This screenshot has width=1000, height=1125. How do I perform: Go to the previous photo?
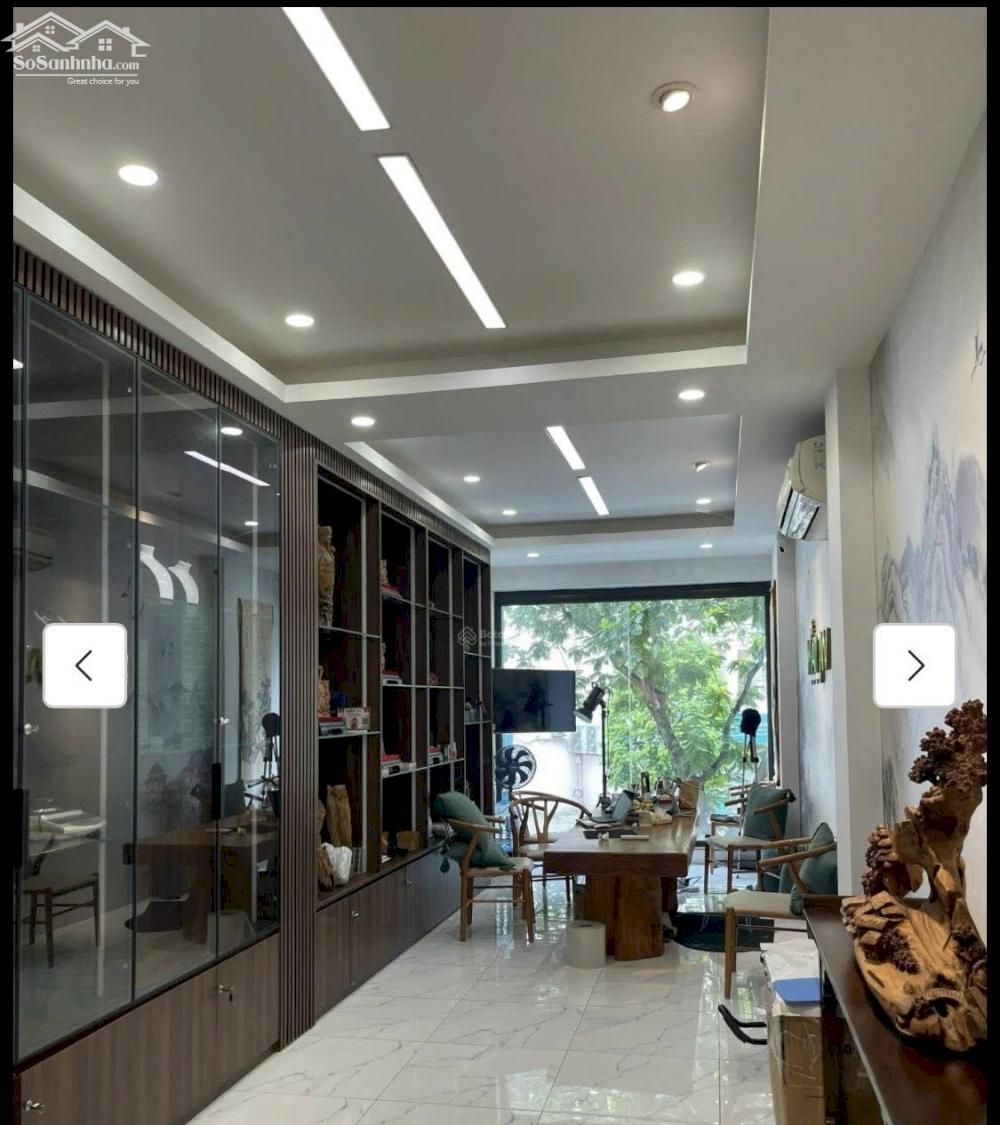click(85, 666)
